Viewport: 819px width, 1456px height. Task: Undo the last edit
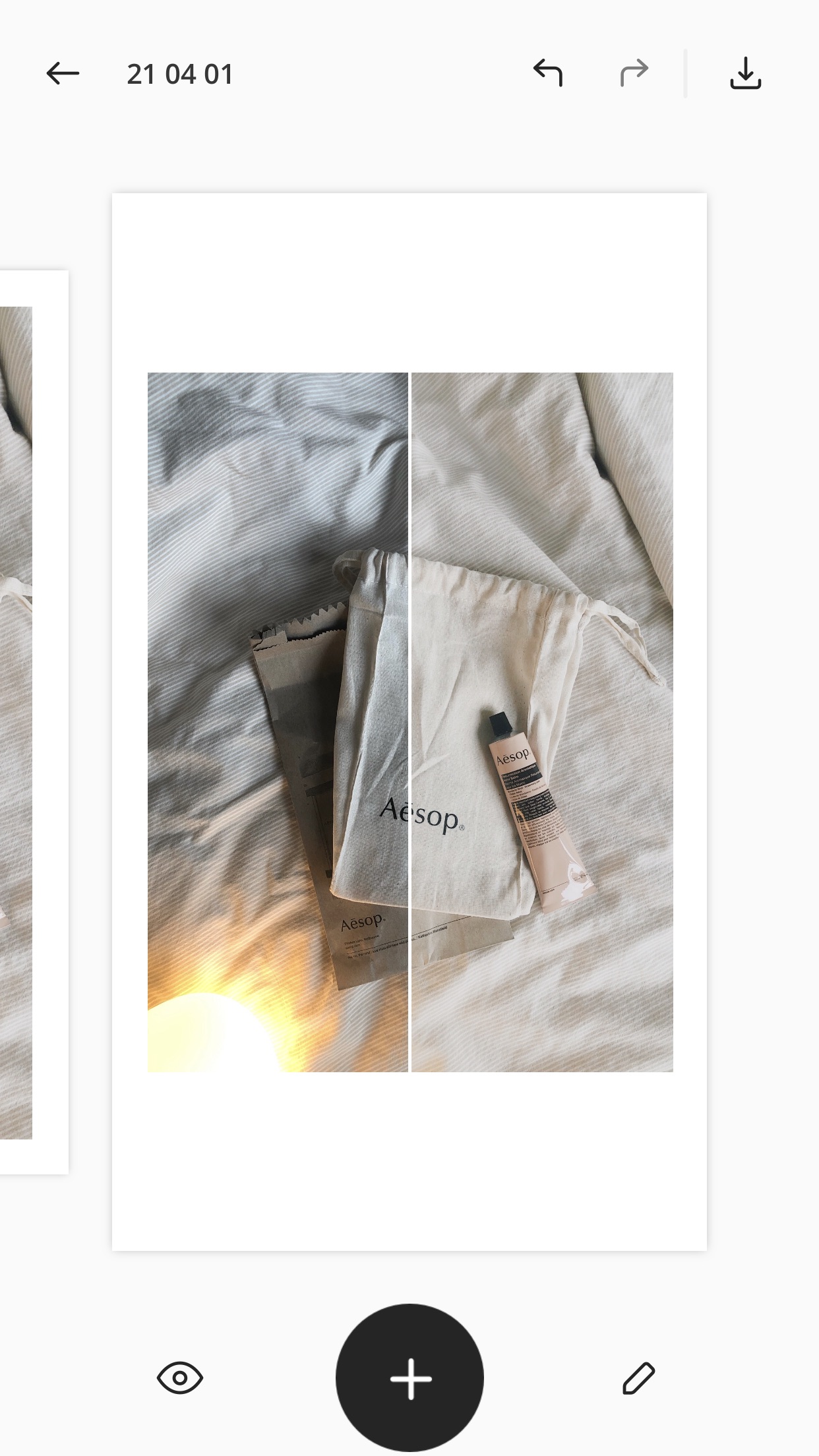(548, 73)
